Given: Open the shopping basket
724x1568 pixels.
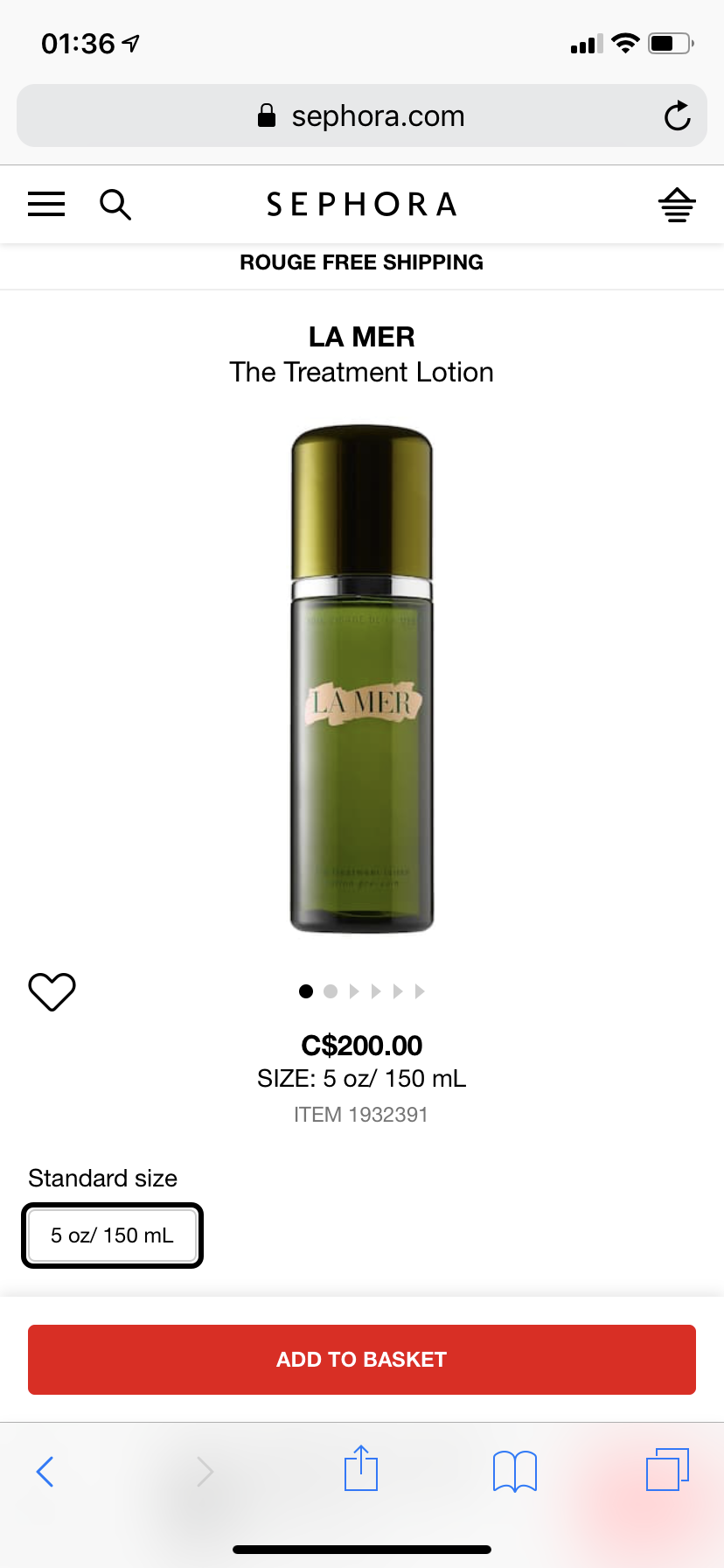Looking at the screenshot, I should (x=677, y=206).
